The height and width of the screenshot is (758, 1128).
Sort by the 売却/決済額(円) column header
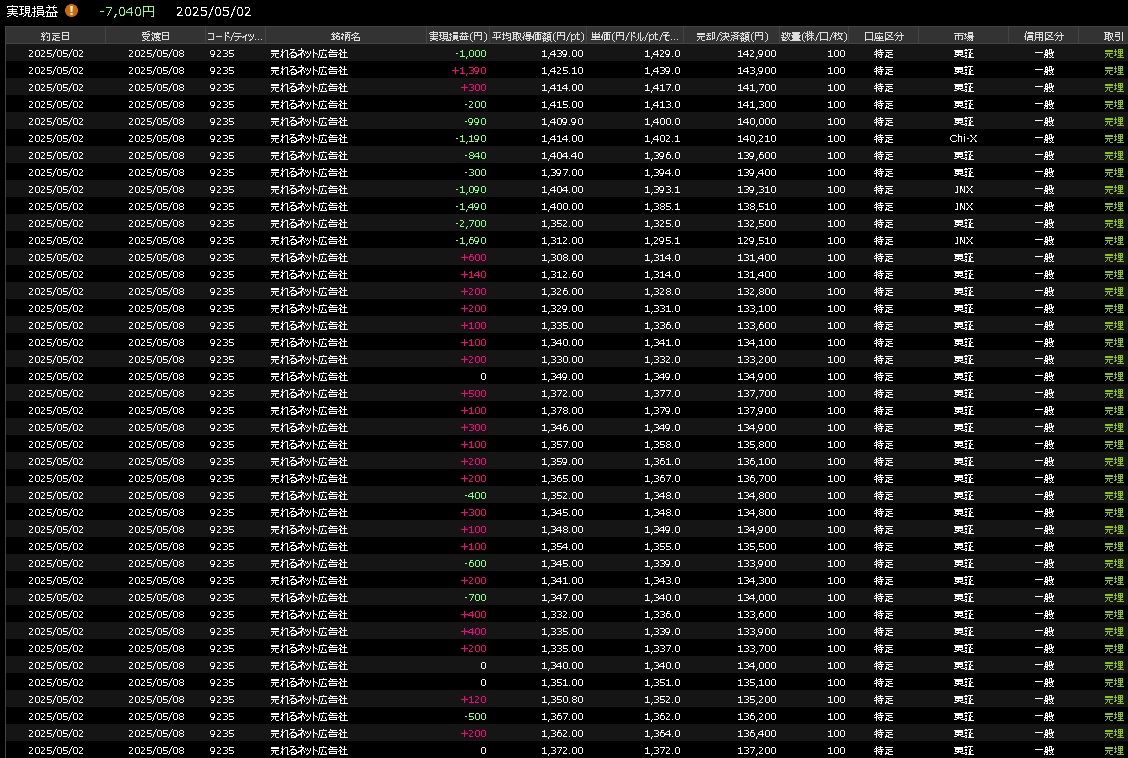733,36
